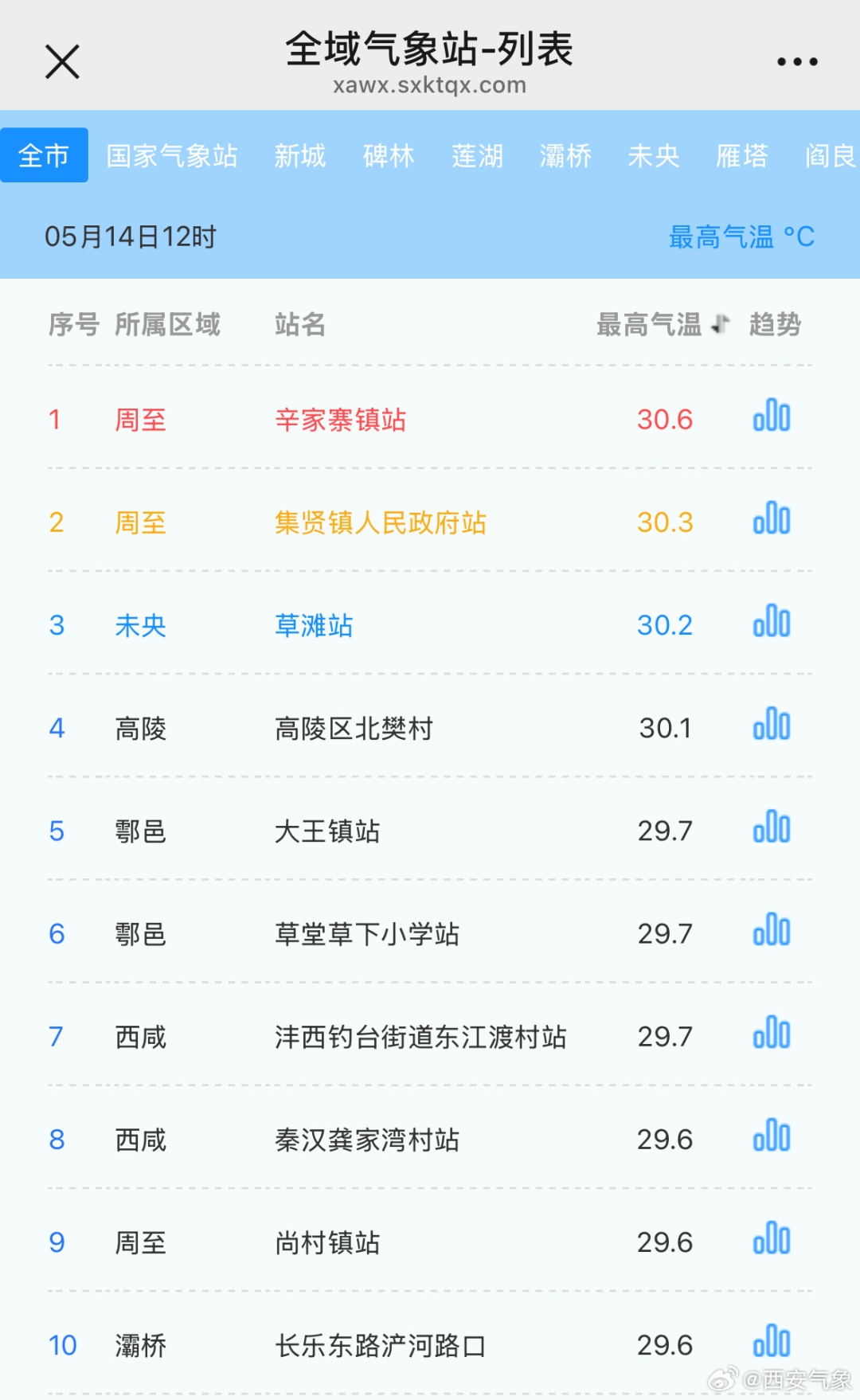Open trend chart for 集贤镇人民政府站
The image size is (860, 1400).
(770, 519)
